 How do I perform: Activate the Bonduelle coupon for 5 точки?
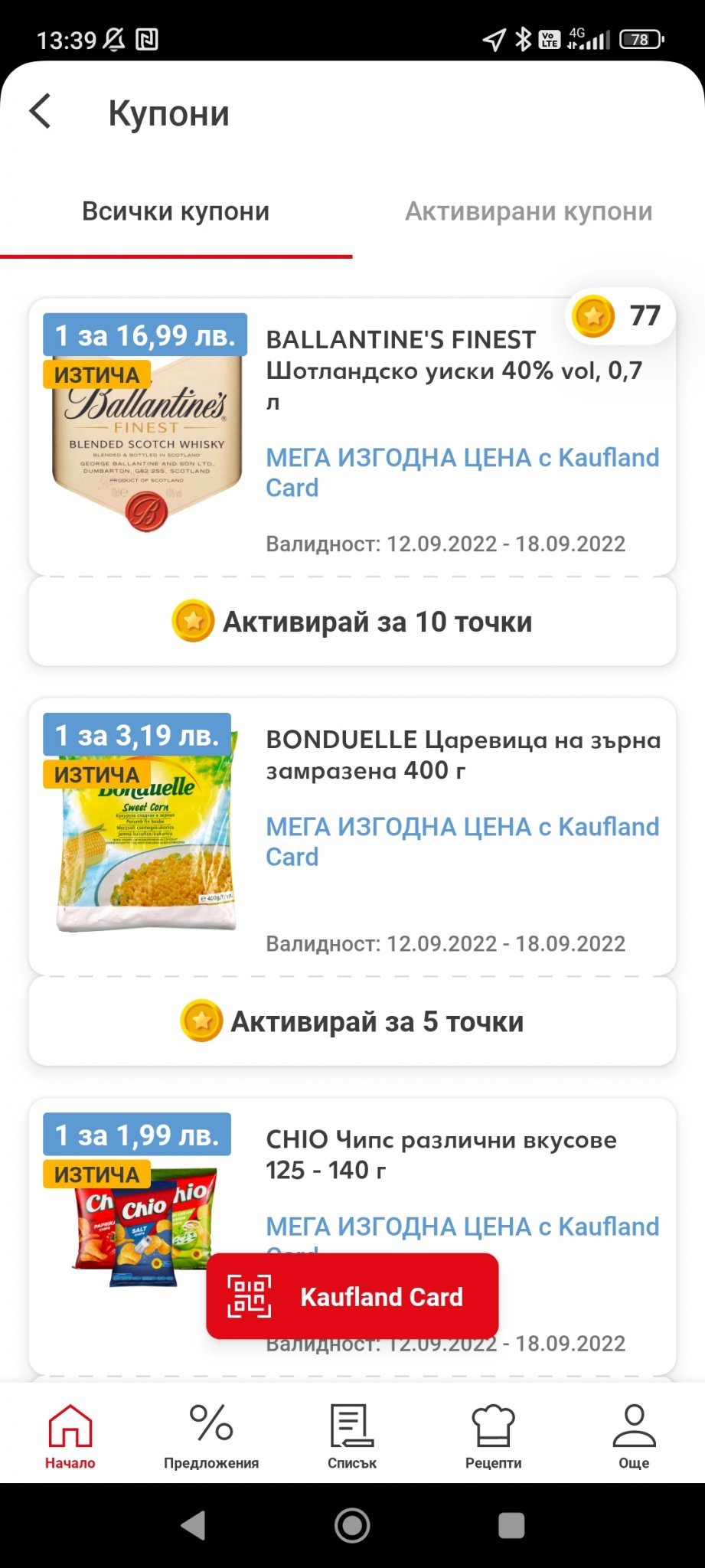point(352,1021)
